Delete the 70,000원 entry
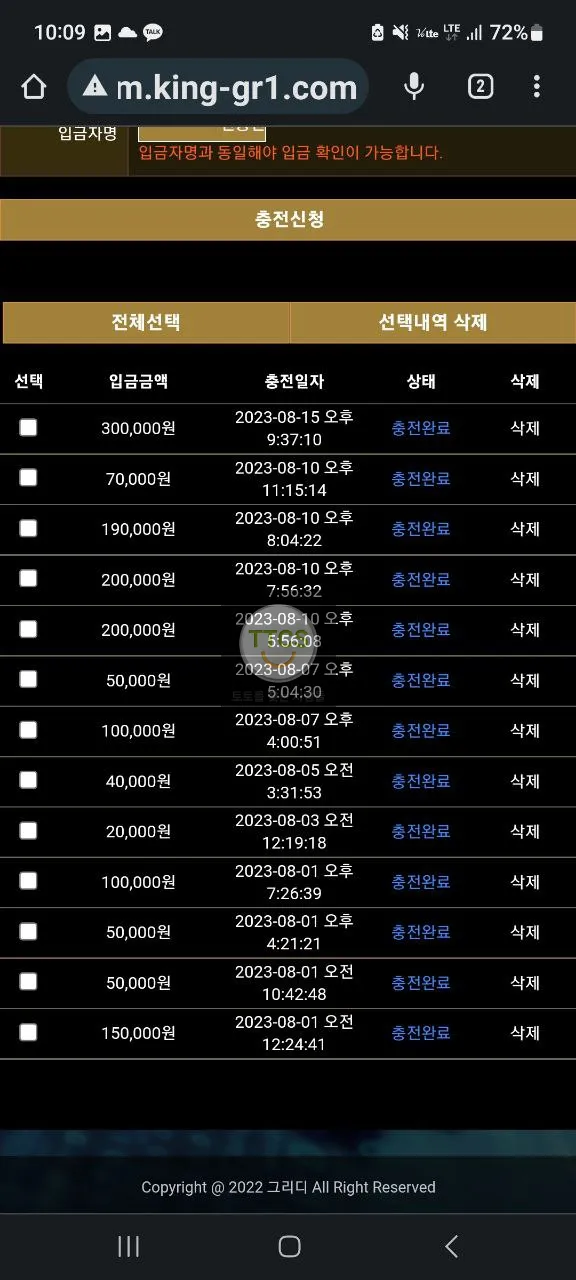The image size is (576, 1280). click(x=525, y=479)
